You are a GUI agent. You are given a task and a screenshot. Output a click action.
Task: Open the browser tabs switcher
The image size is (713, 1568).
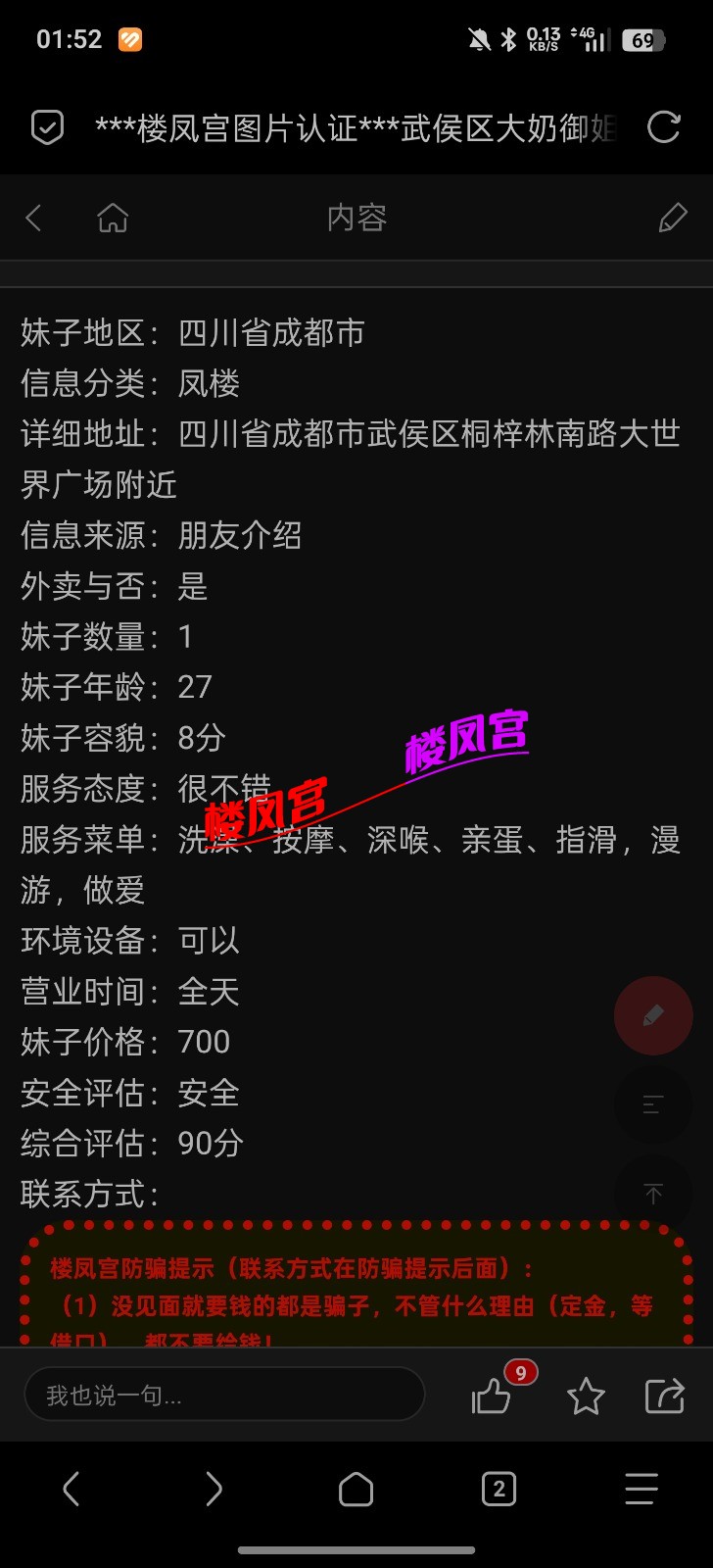coord(499,1490)
